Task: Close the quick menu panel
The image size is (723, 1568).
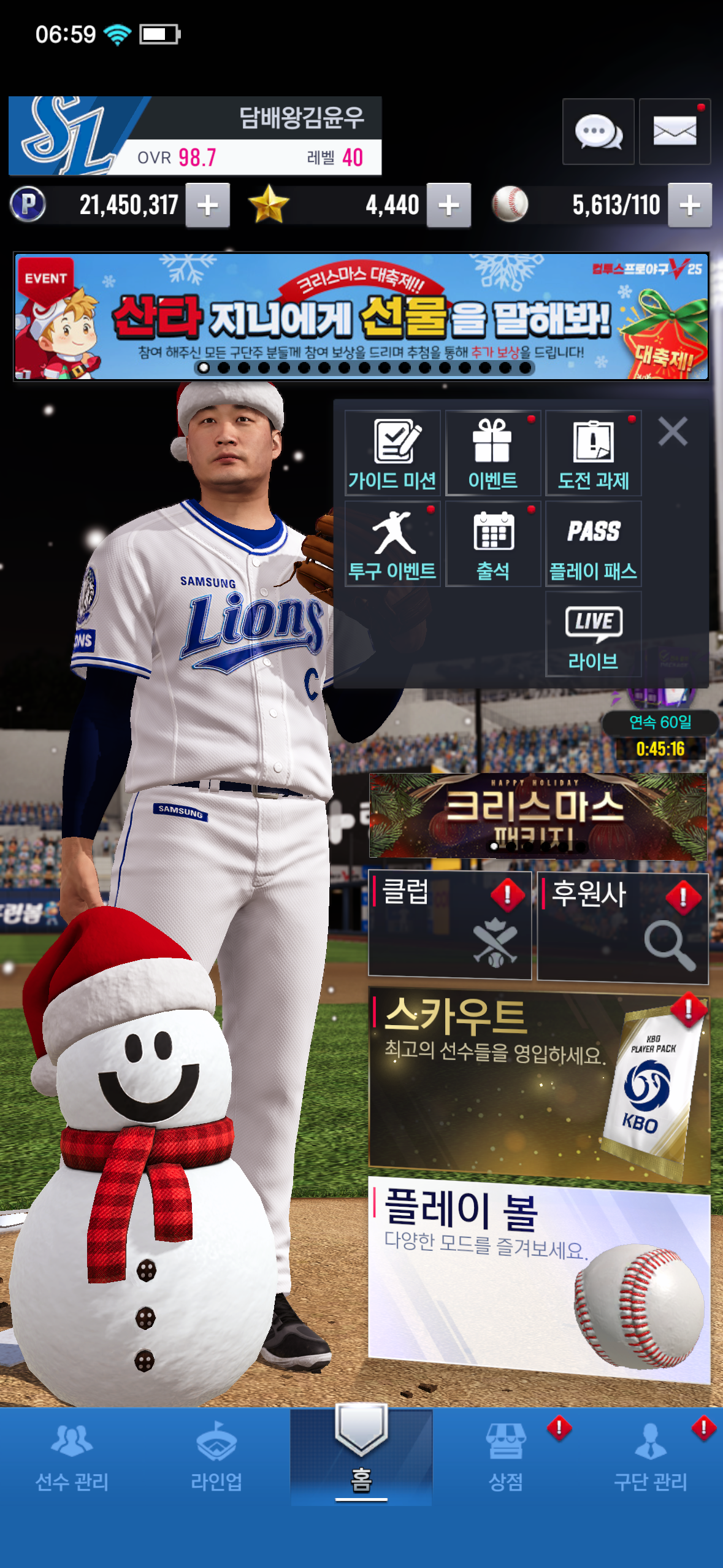Action: (673, 431)
